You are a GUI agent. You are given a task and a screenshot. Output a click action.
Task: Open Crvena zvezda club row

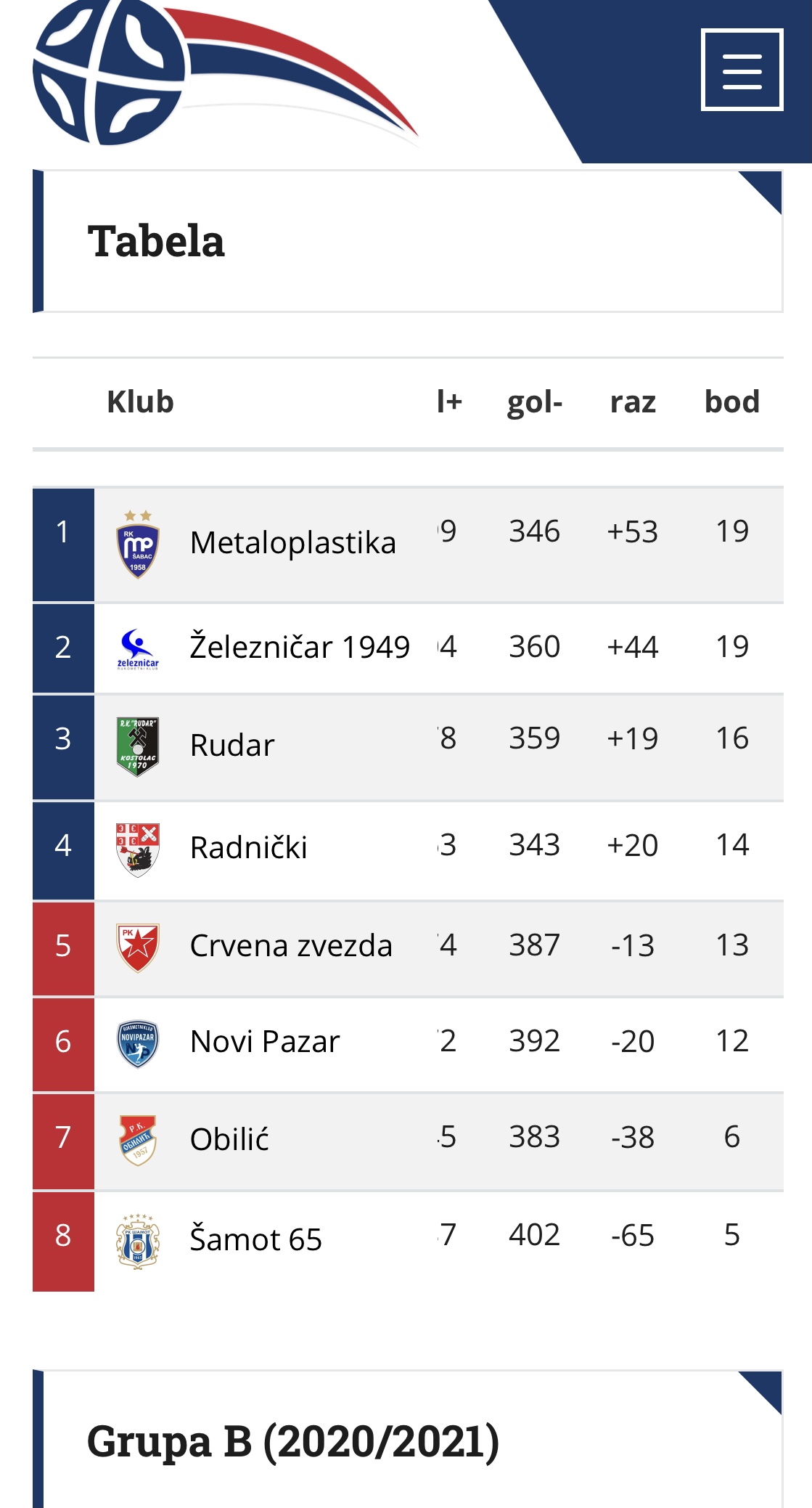[290, 946]
